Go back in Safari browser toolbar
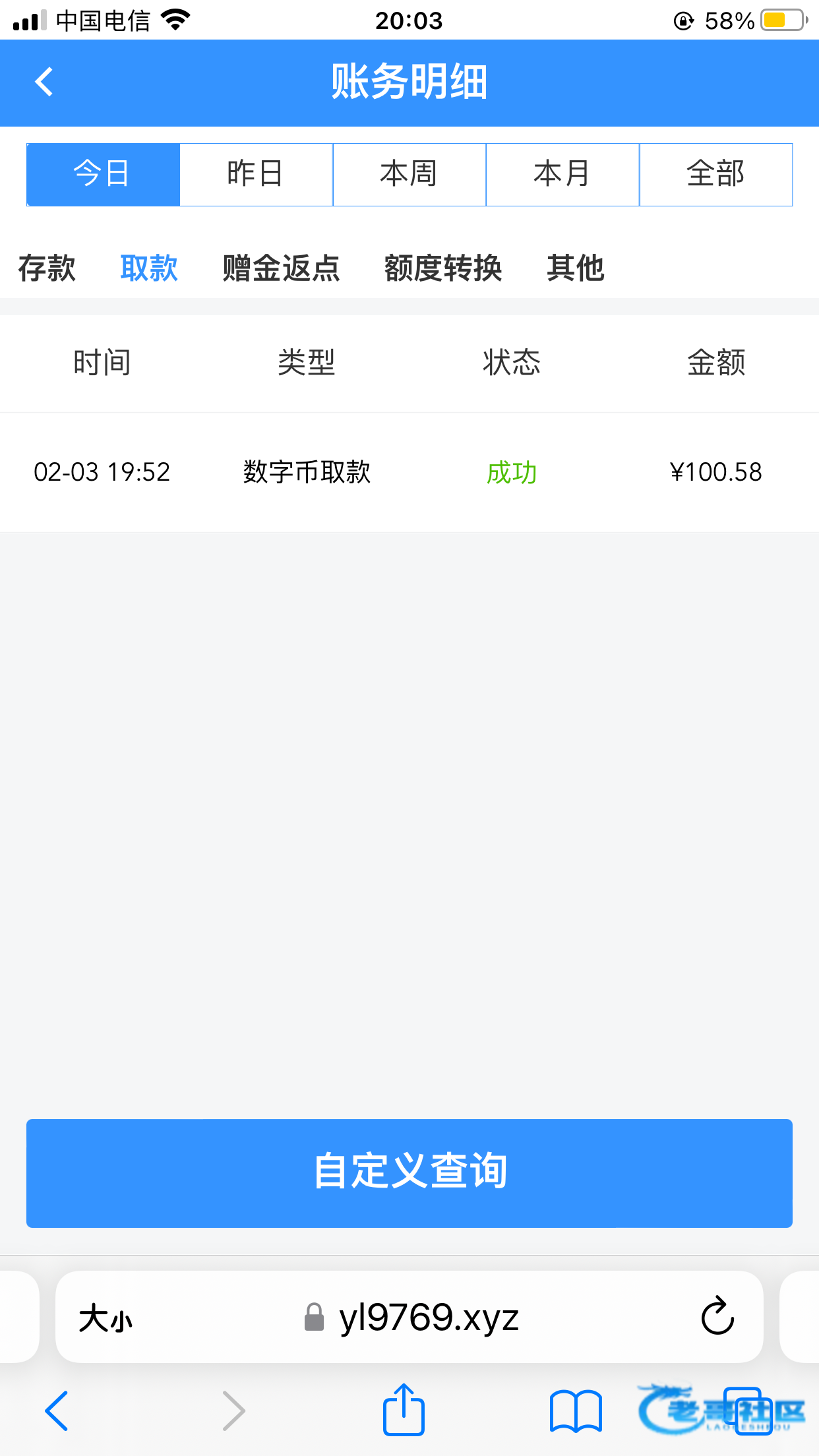This screenshot has height=1456, width=819. click(x=57, y=1410)
